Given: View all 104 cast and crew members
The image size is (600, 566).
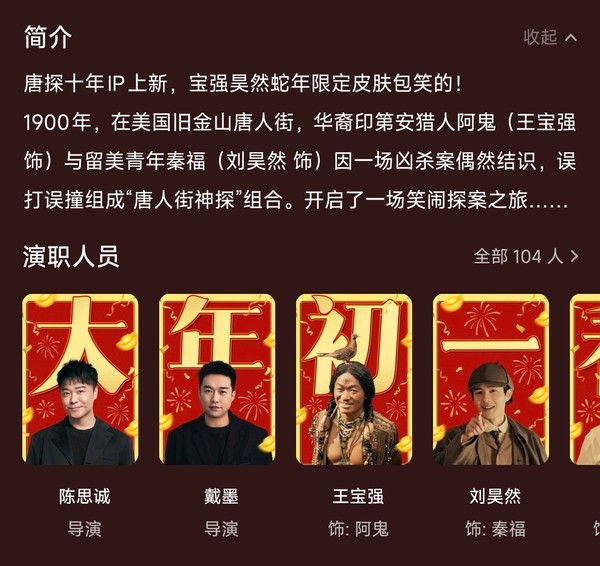Looking at the screenshot, I should pos(525,257).
